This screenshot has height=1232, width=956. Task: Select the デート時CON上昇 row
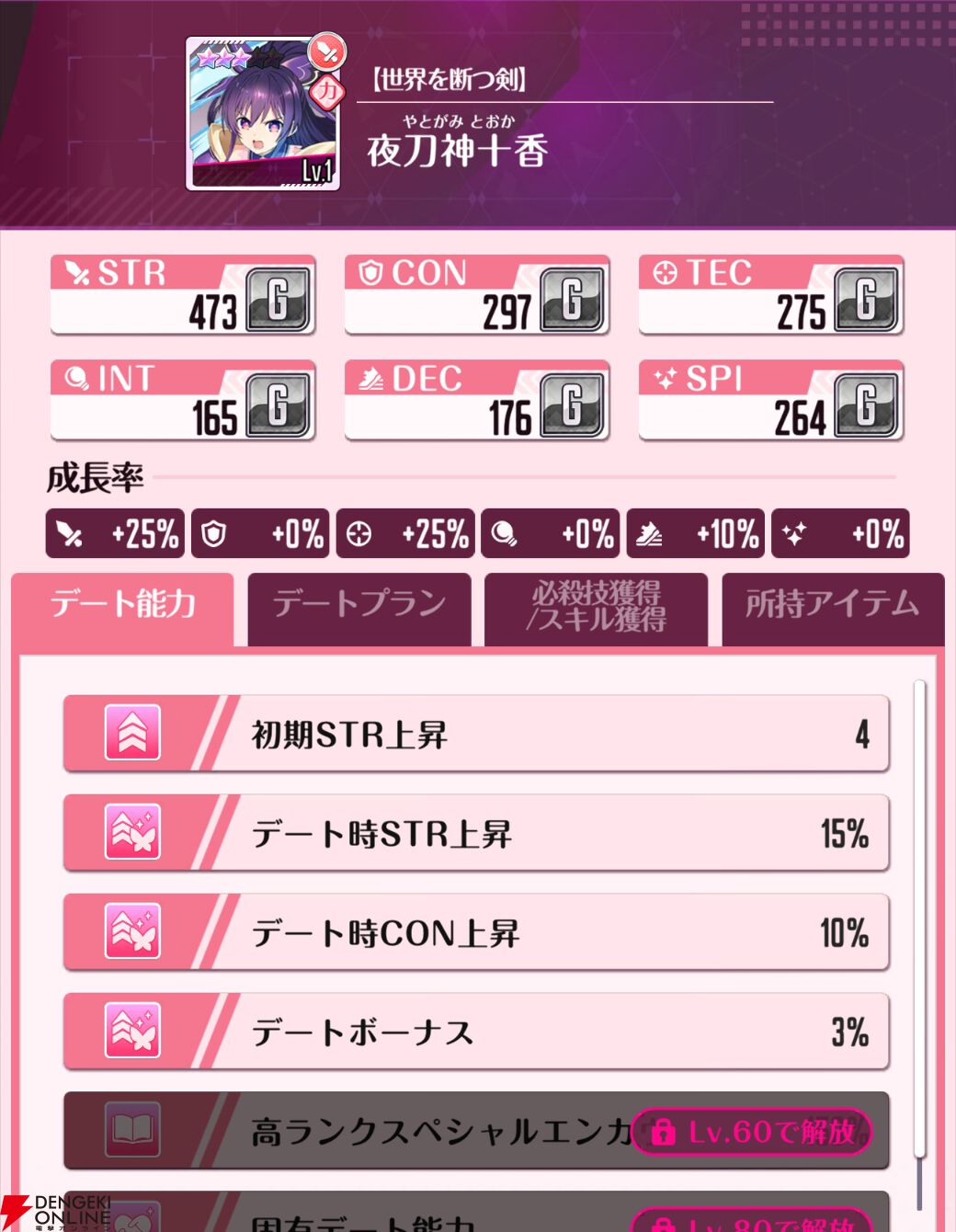tap(475, 932)
